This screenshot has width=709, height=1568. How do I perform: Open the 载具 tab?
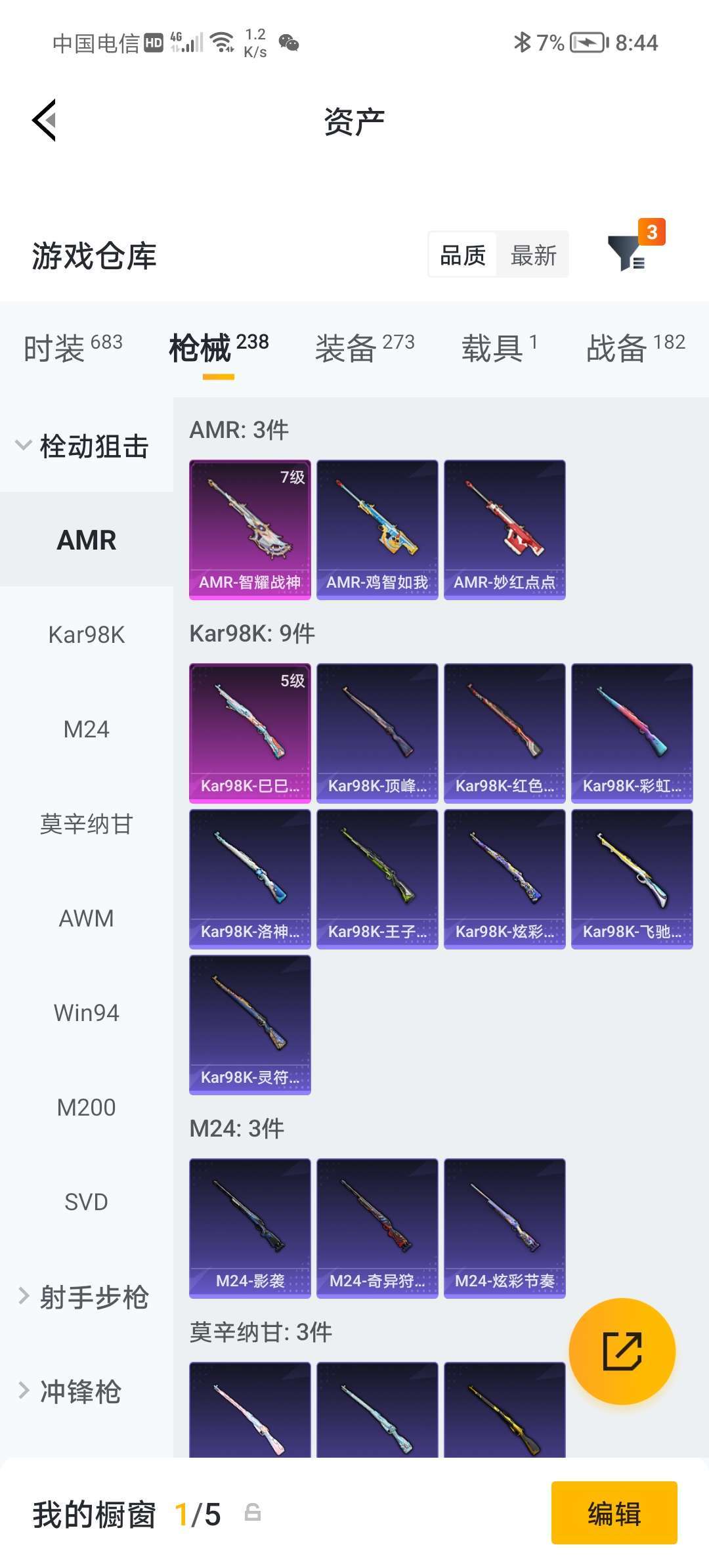click(x=499, y=347)
